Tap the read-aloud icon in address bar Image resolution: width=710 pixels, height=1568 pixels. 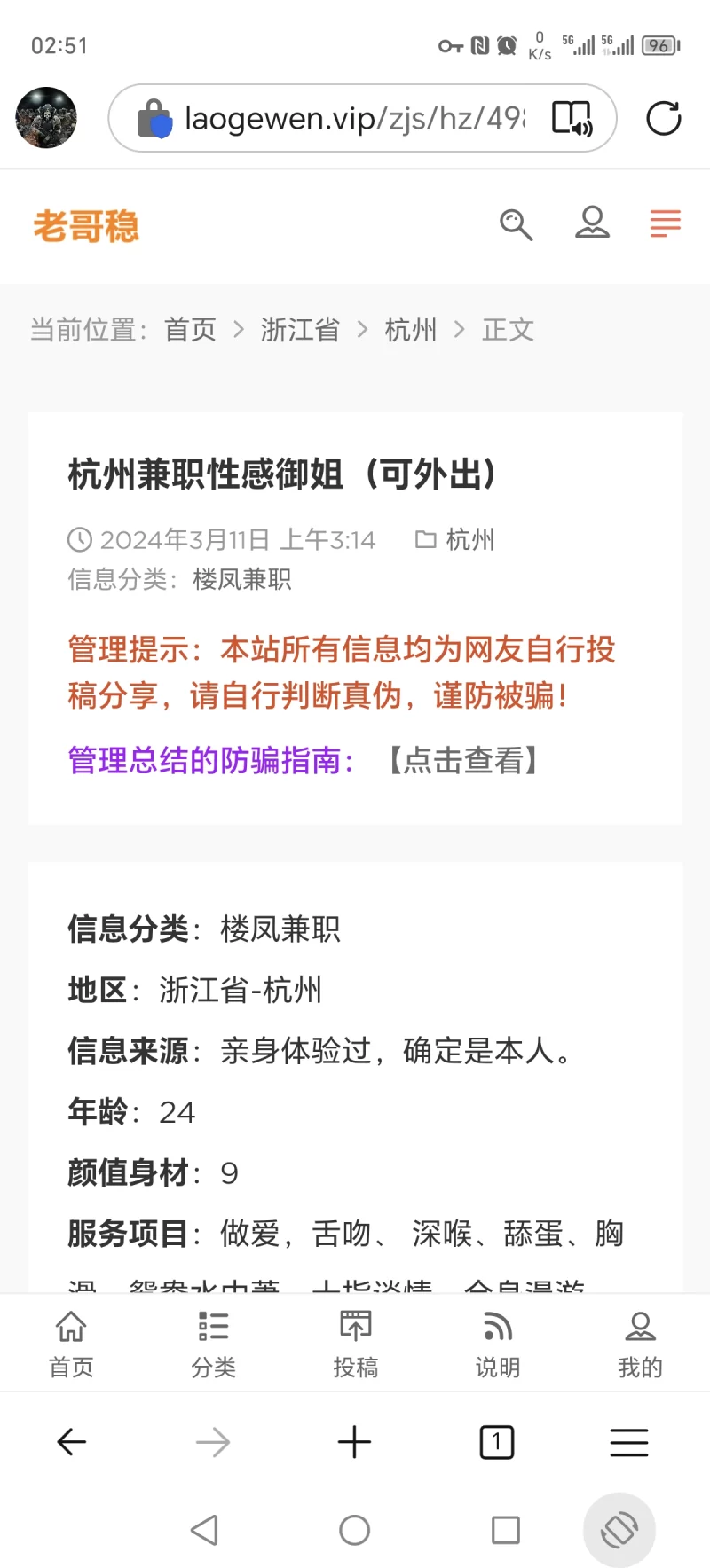pos(572,118)
